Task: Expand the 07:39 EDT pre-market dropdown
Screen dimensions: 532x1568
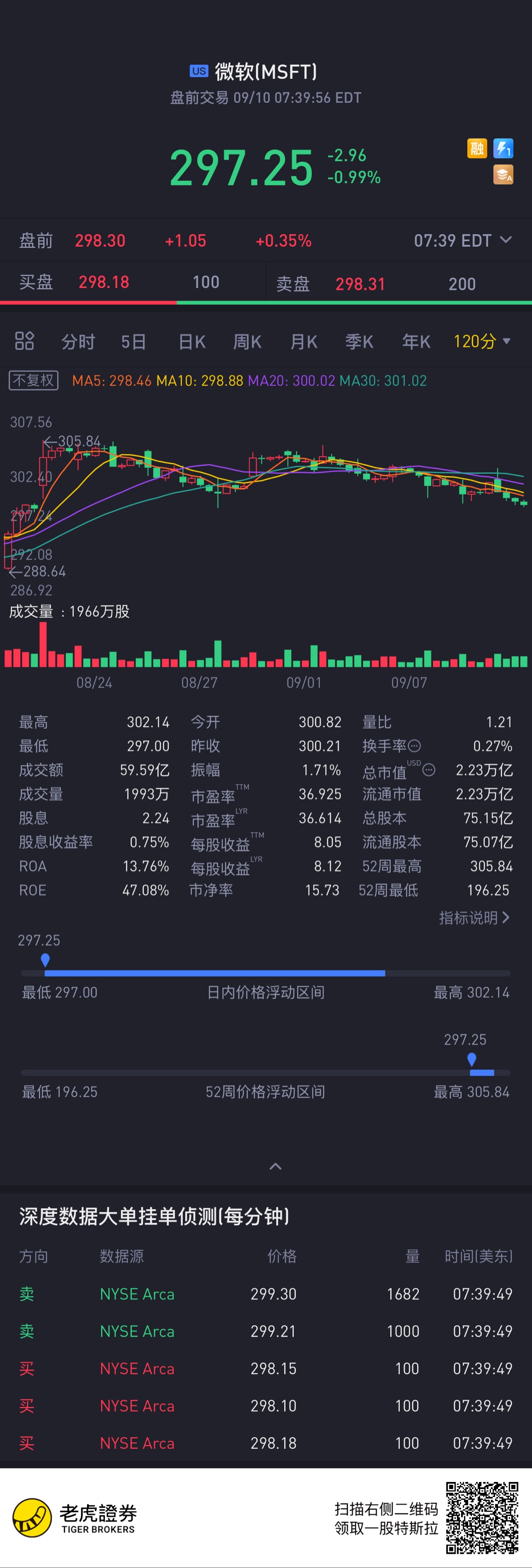Action: (505, 240)
